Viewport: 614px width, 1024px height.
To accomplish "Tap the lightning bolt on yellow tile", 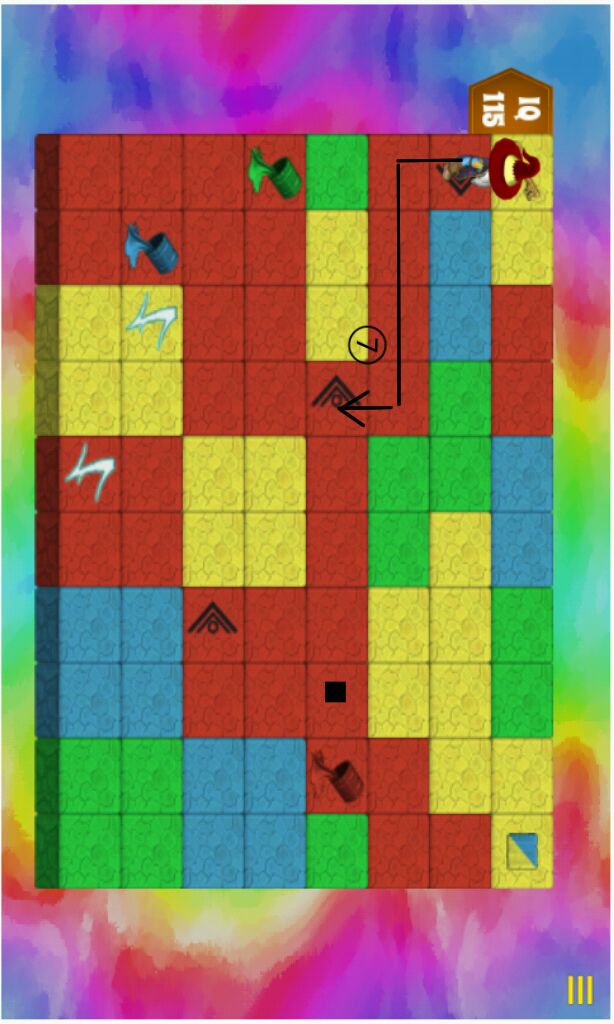I will point(152,322).
